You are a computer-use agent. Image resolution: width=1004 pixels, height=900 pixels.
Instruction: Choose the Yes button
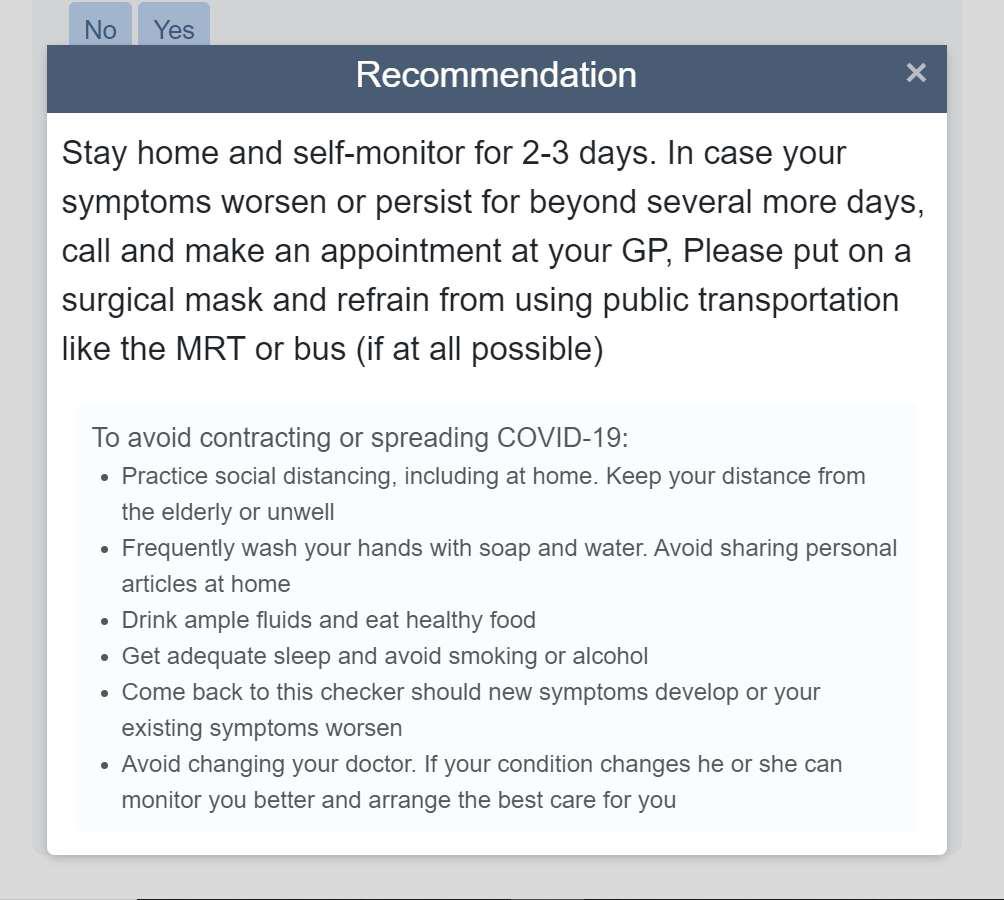[x=174, y=27]
